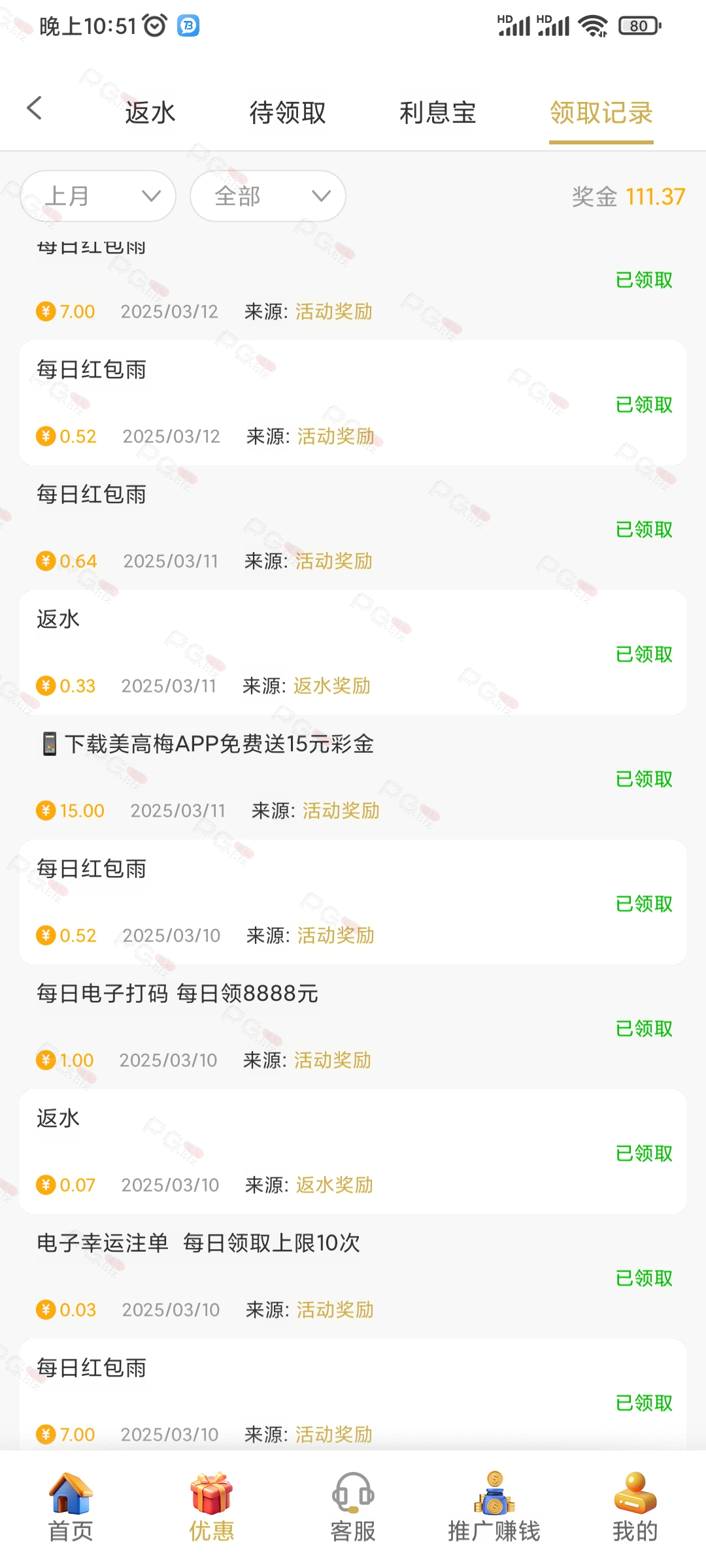Expand the 上月 period dropdown

(98, 196)
